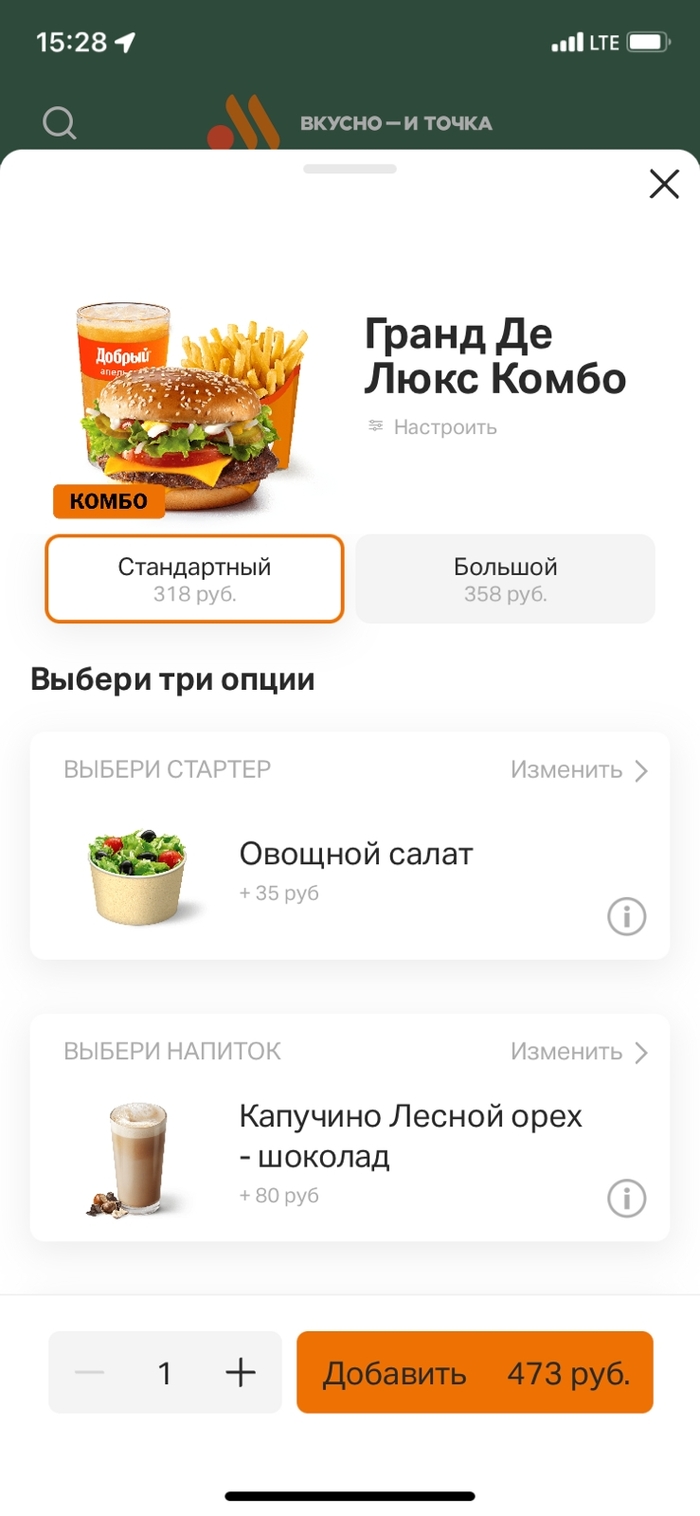Close the combo details sheet

664,184
